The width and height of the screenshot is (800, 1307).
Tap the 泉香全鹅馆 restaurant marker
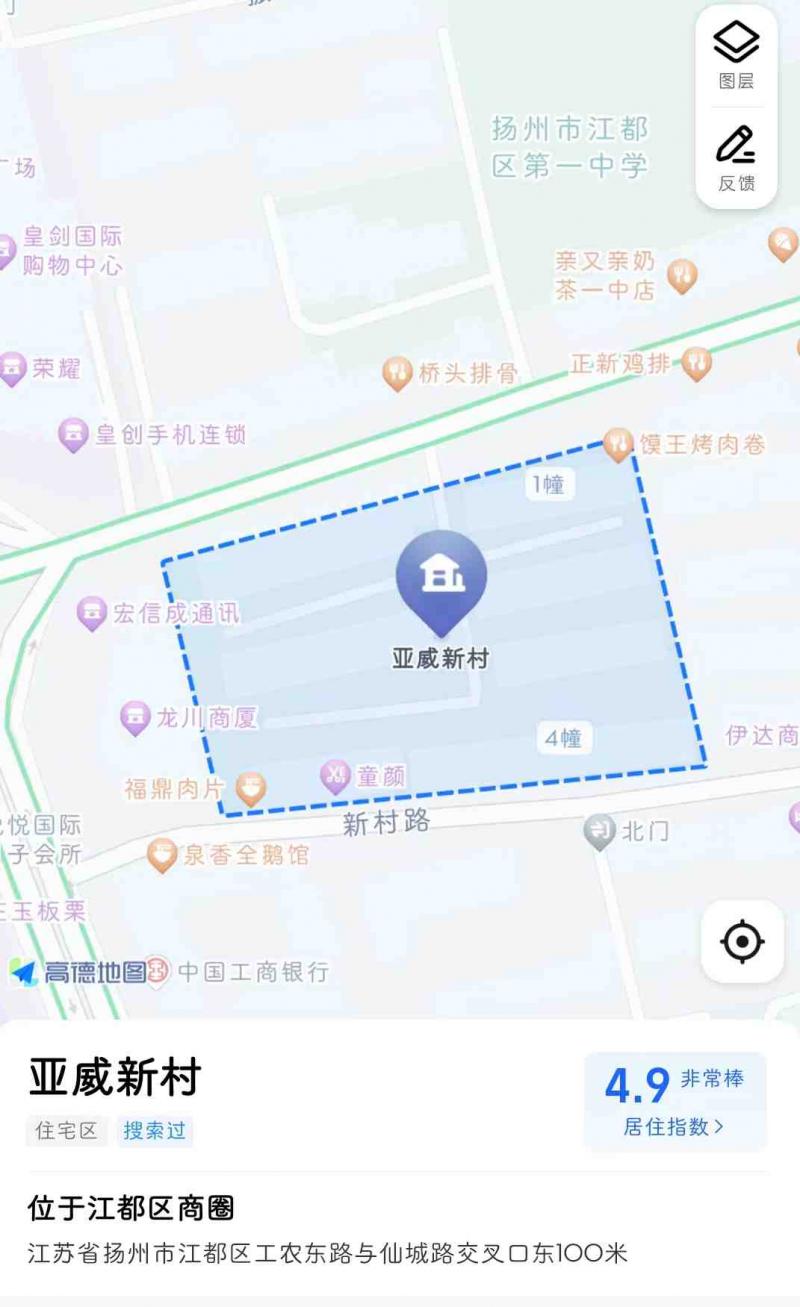pos(160,855)
